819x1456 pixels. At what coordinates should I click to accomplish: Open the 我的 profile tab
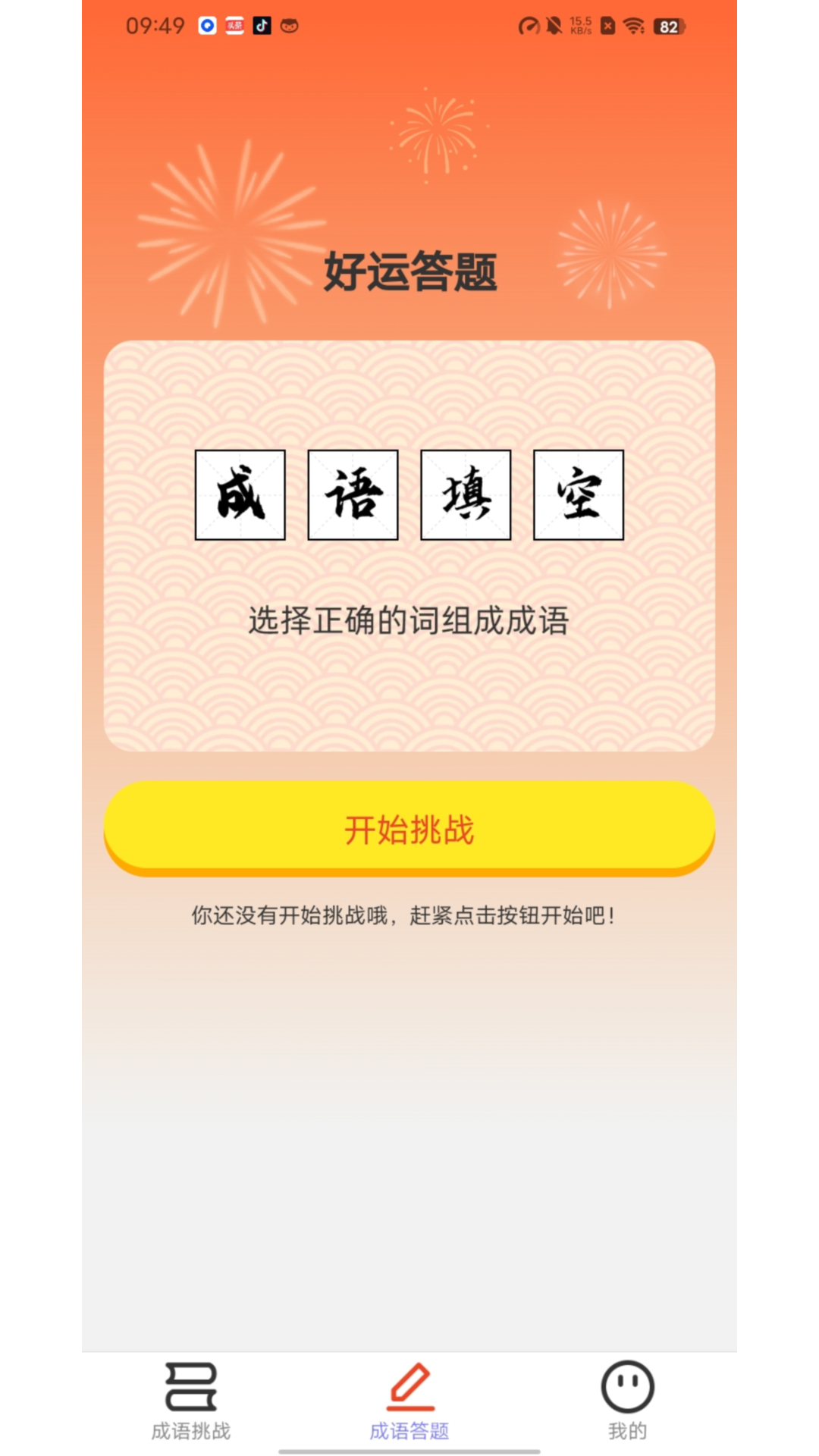[x=627, y=1401]
